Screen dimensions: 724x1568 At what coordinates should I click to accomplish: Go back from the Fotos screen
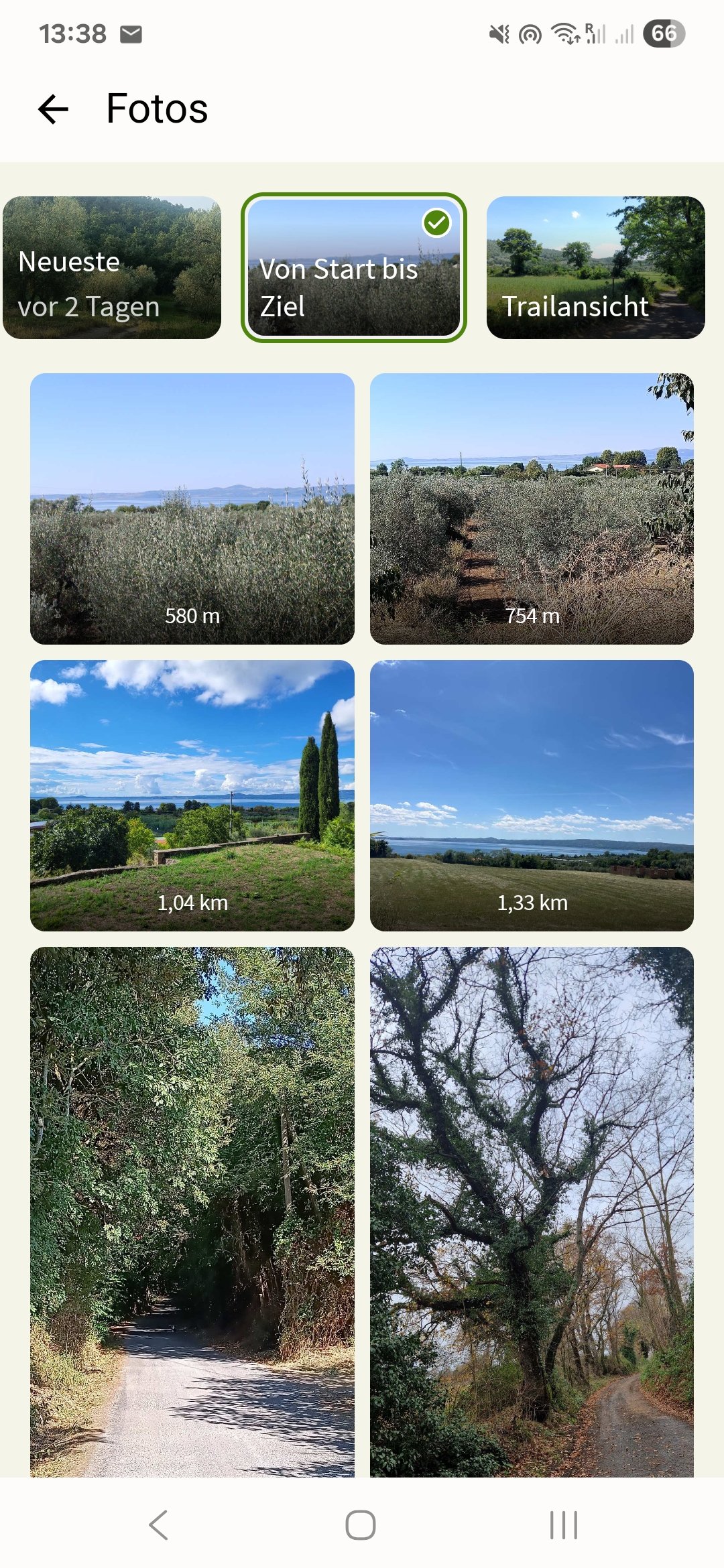coord(54,109)
